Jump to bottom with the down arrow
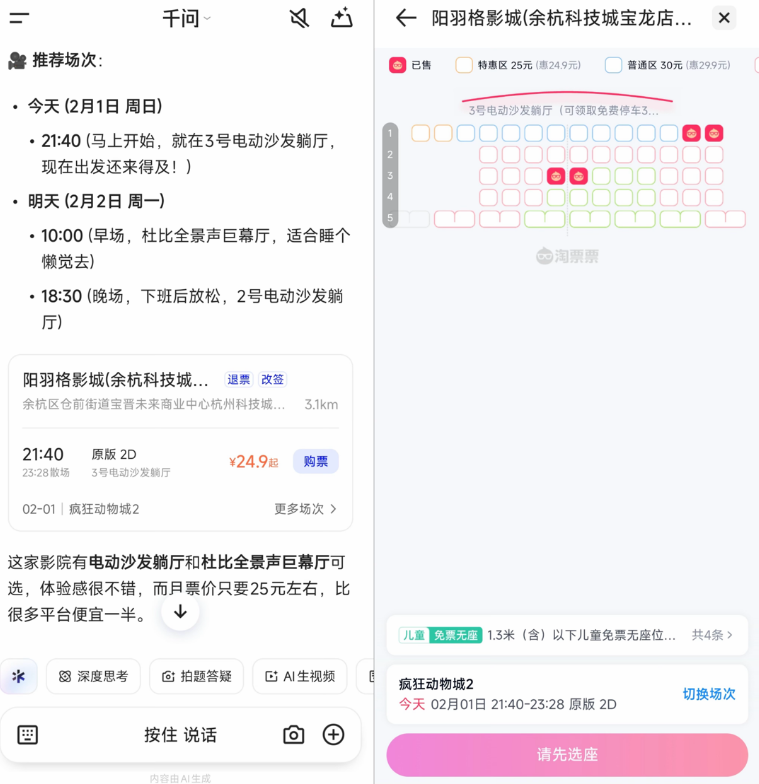The image size is (759, 784). (180, 612)
